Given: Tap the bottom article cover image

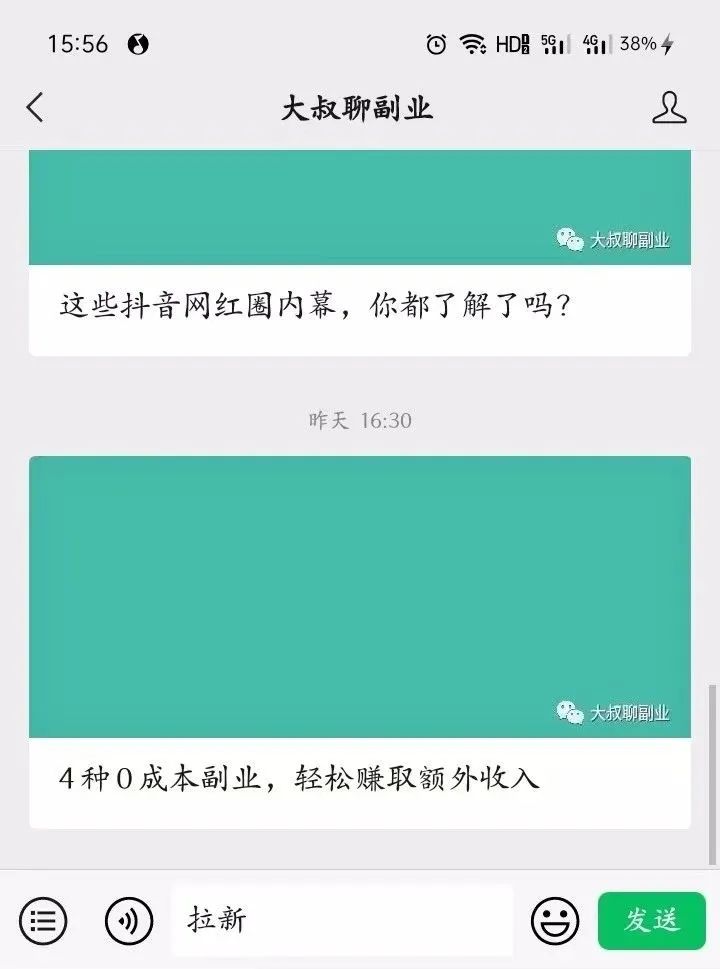Looking at the screenshot, I should [360, 590].
